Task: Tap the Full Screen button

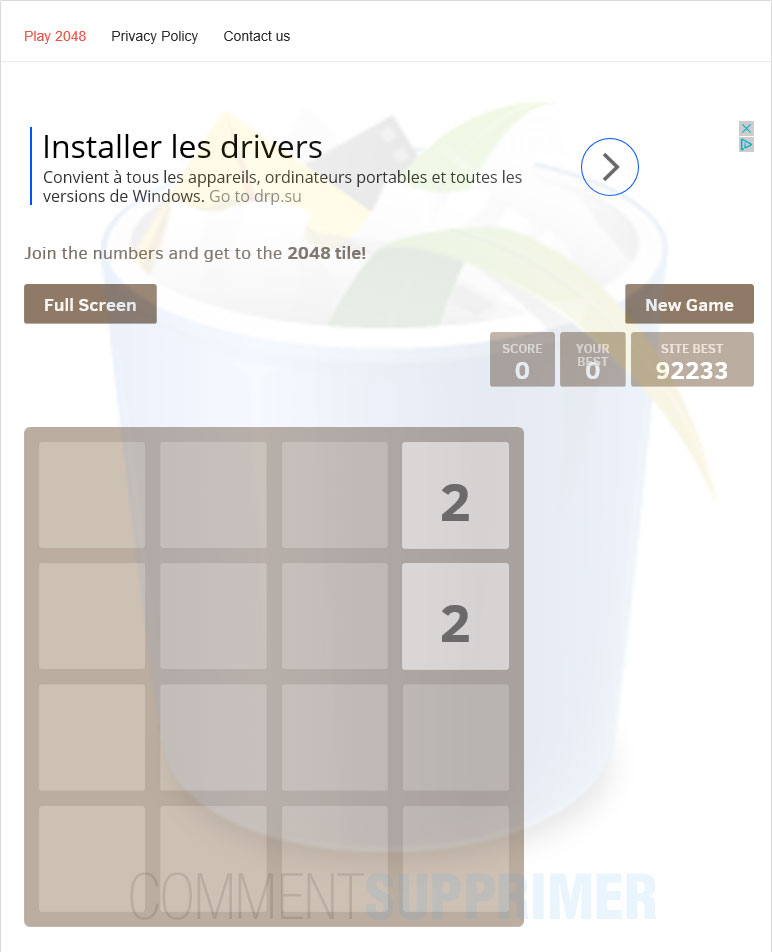Action: coord(90,304)
